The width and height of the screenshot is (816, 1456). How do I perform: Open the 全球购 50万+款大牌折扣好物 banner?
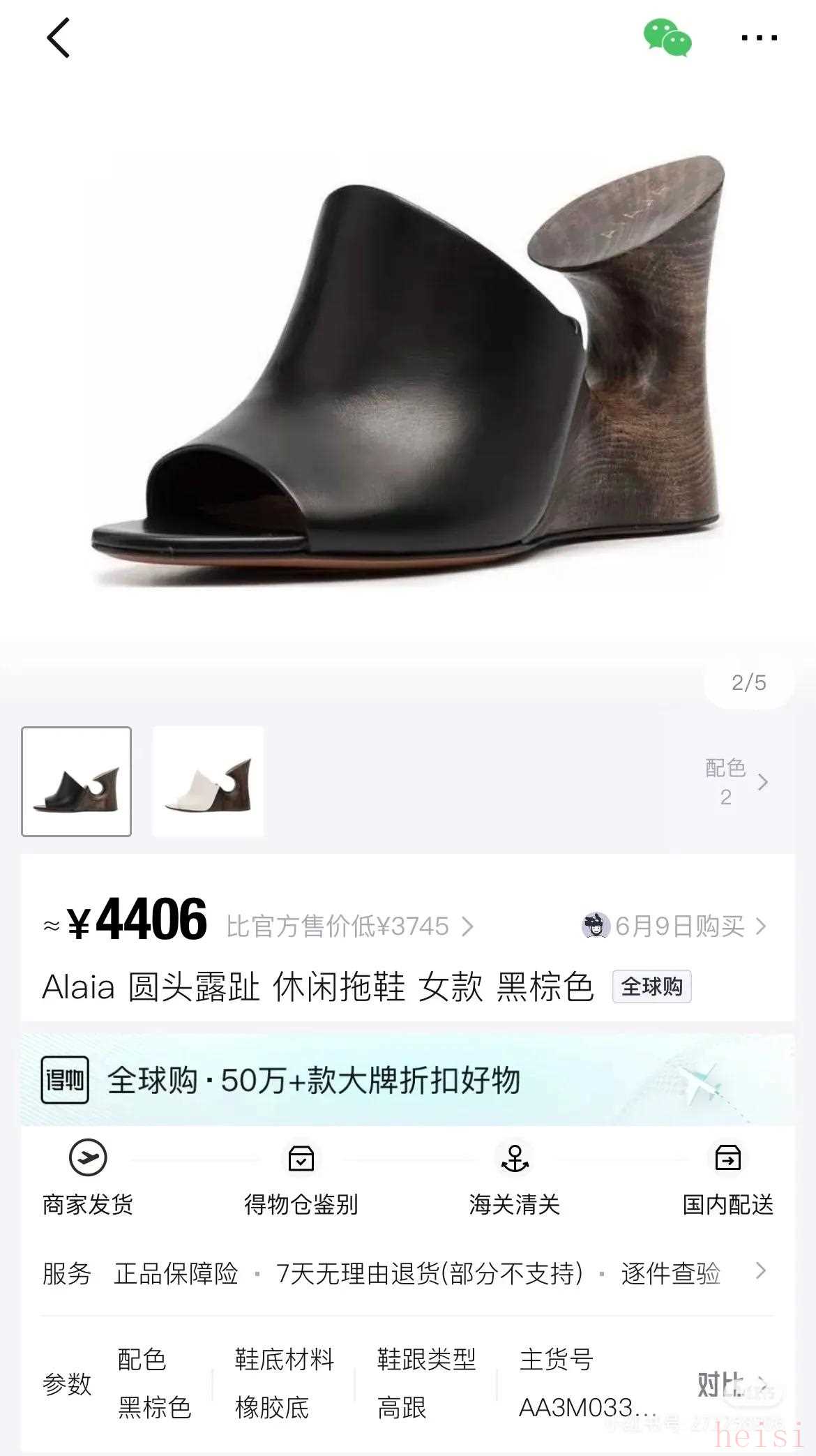coord(408,1080)
